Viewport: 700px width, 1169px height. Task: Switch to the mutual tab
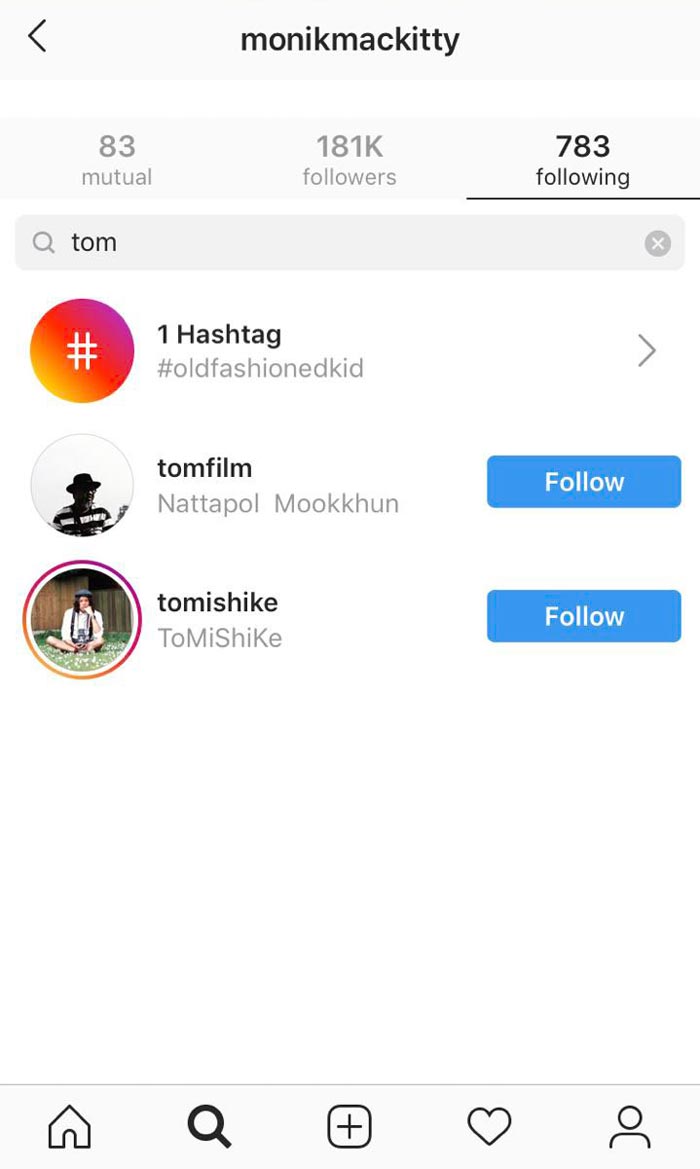(x=117, y=160)
